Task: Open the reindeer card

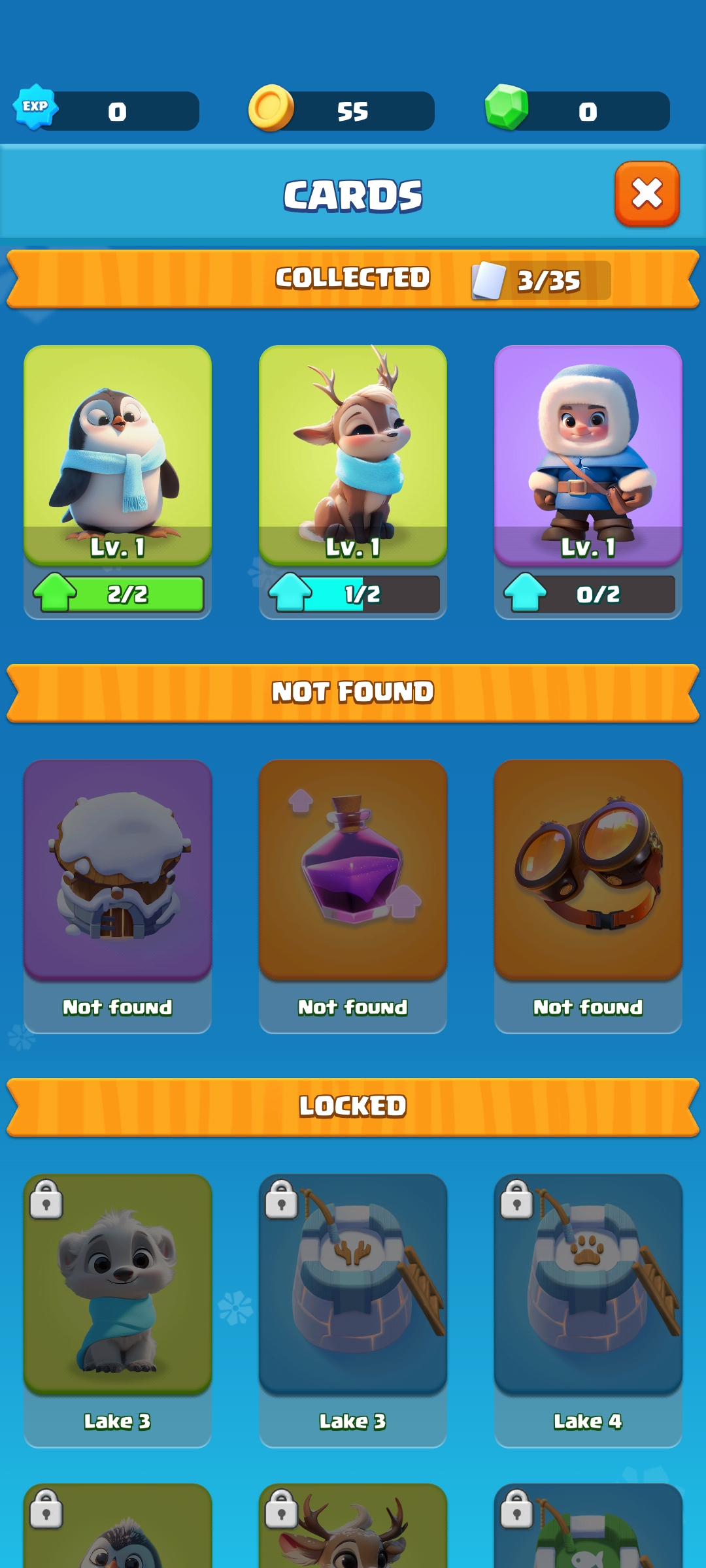Action: tap(353, 454)
